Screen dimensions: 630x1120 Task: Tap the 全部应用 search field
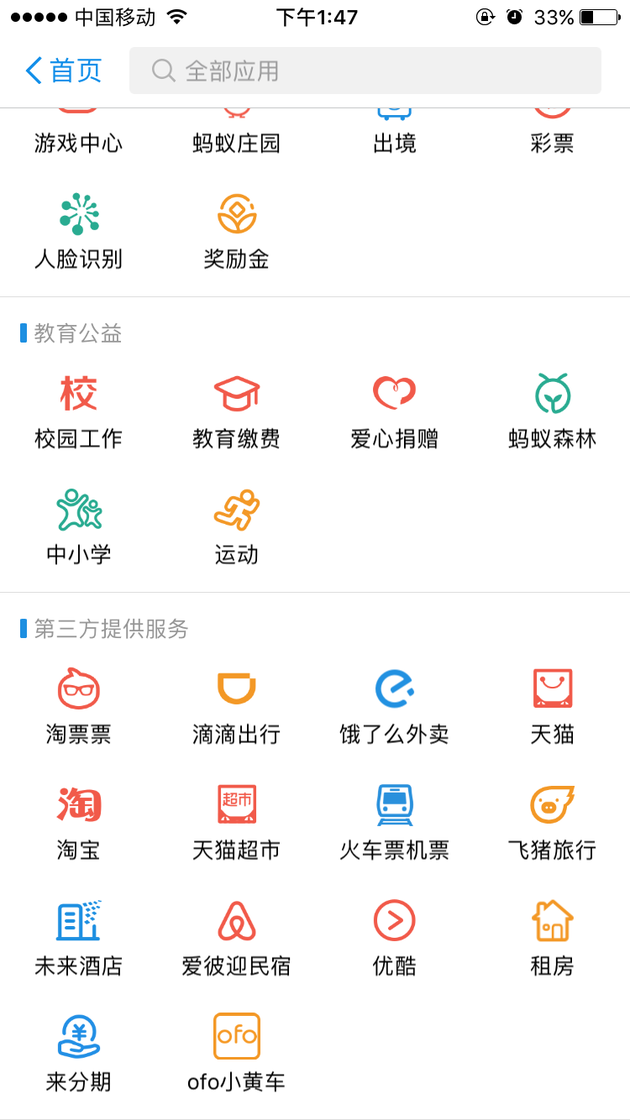click(x=365, y=71)
